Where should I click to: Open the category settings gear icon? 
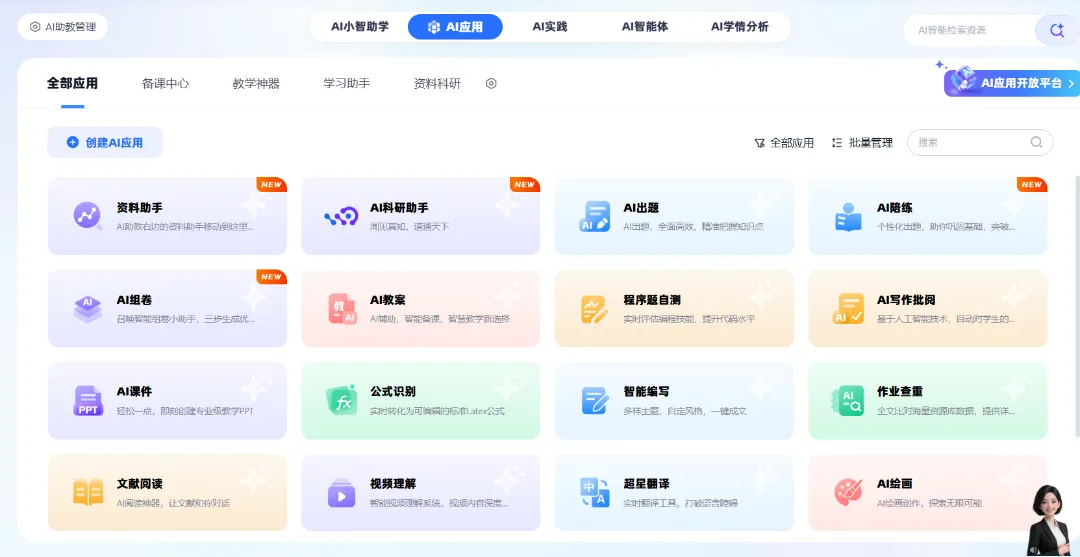491,84
